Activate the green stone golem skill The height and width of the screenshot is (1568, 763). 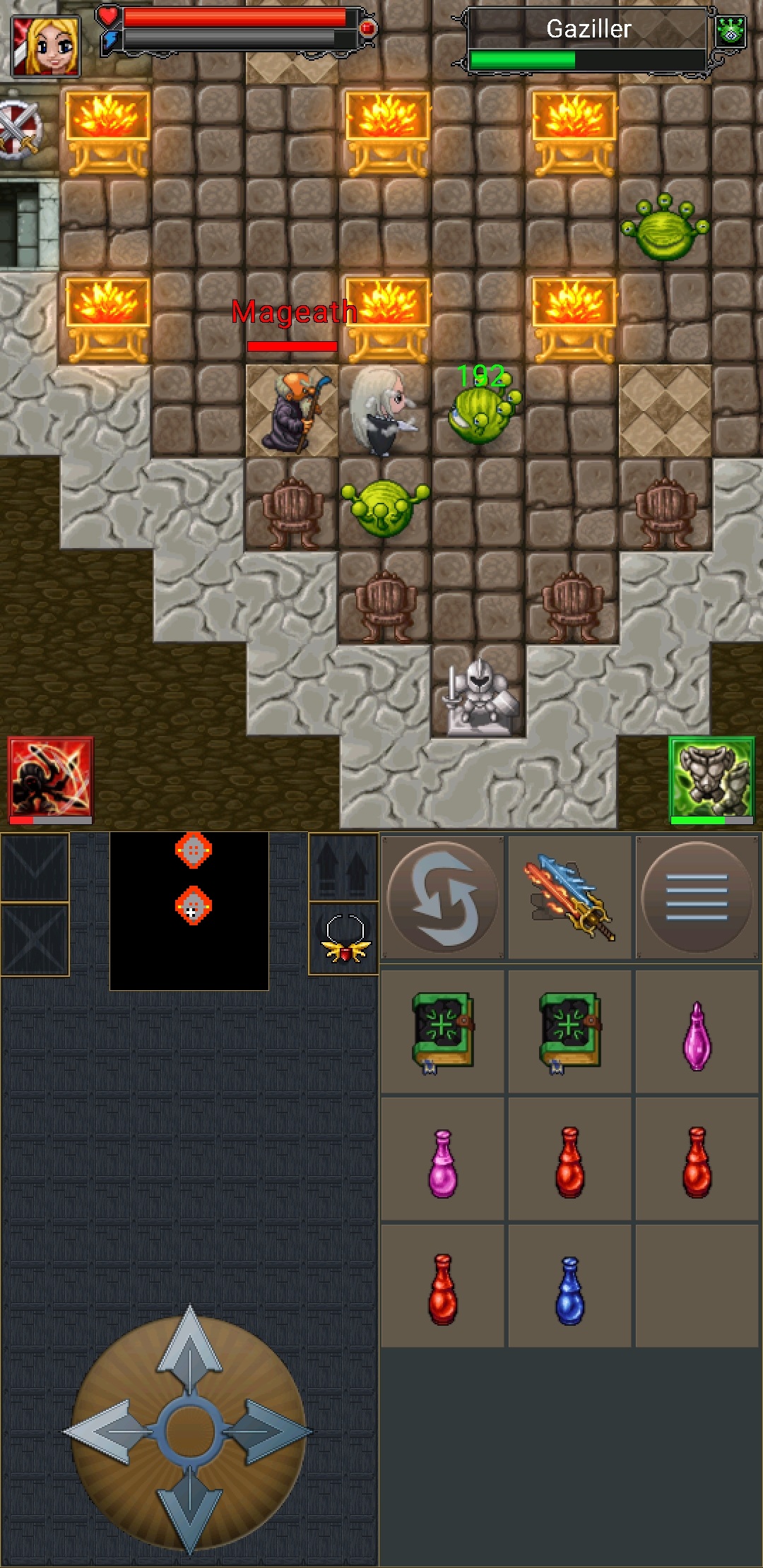(711, 778)
